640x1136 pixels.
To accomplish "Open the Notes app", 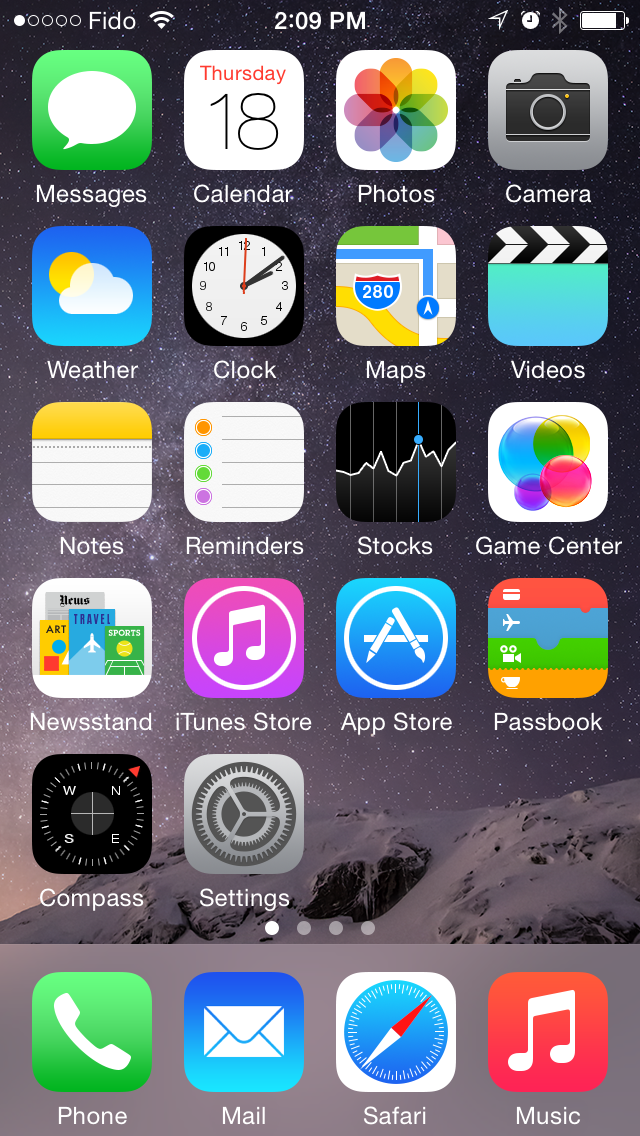I will [92, 462].
